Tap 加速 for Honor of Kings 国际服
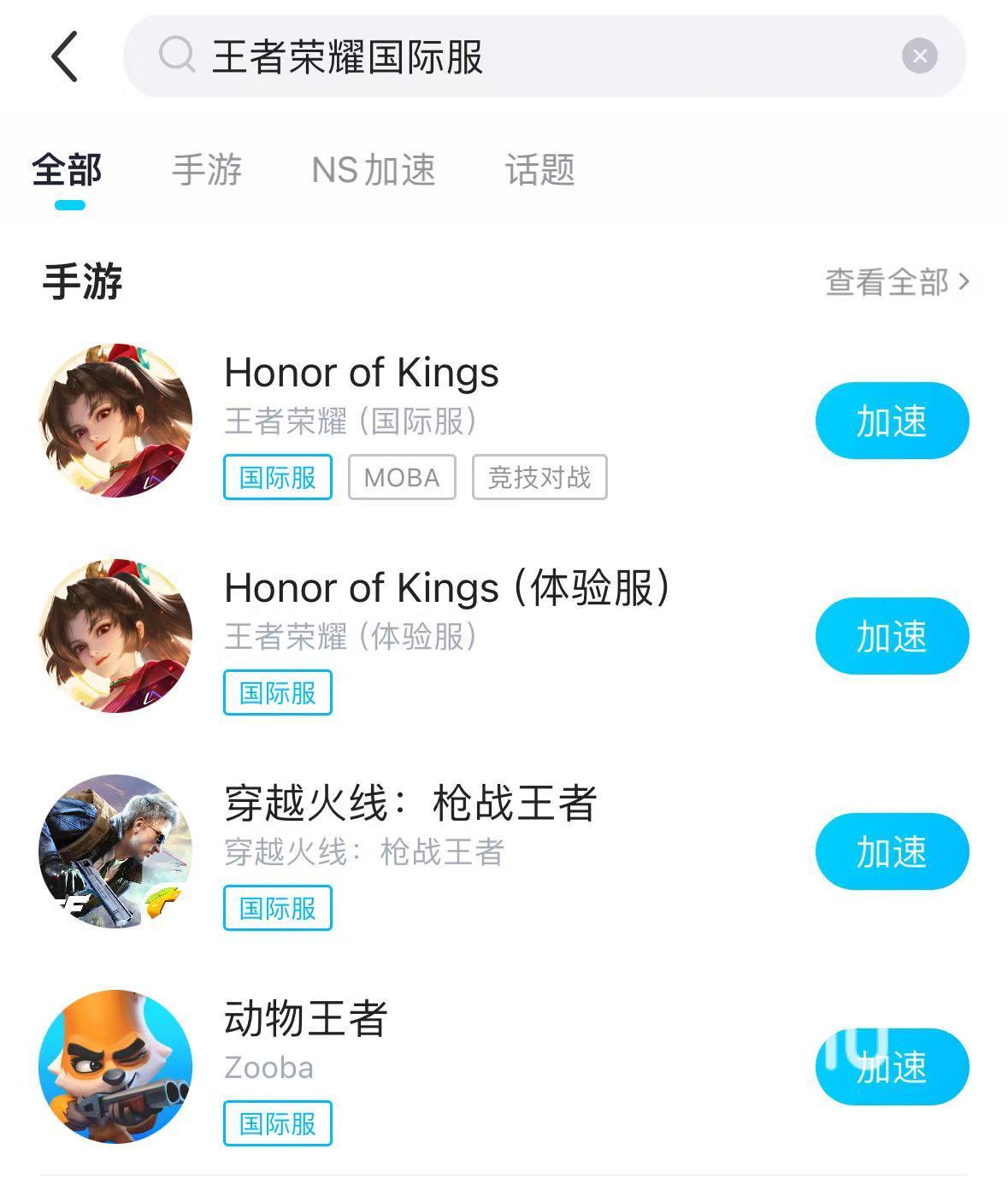 892,421
